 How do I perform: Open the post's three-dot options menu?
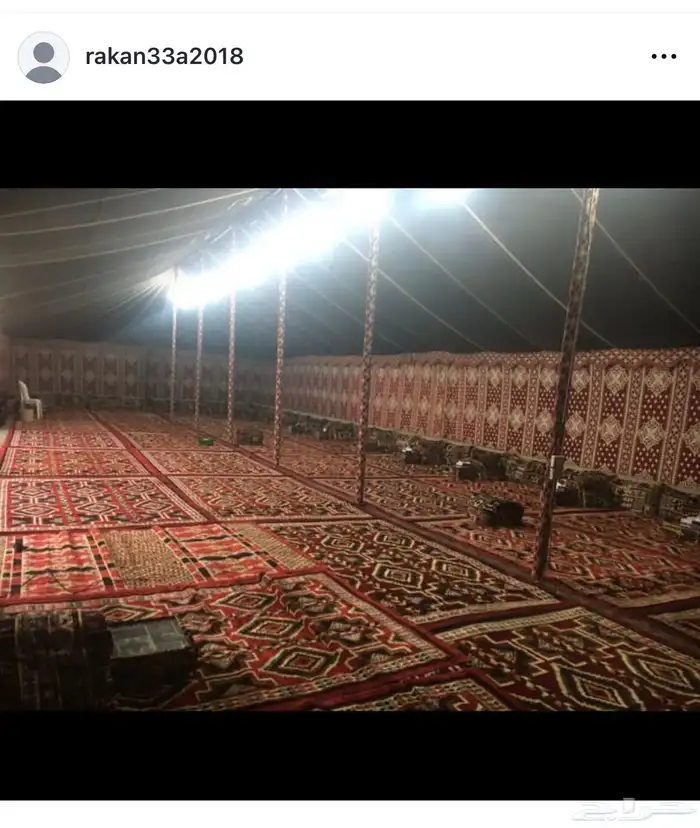pyautogui.click(x=664, y=57)
